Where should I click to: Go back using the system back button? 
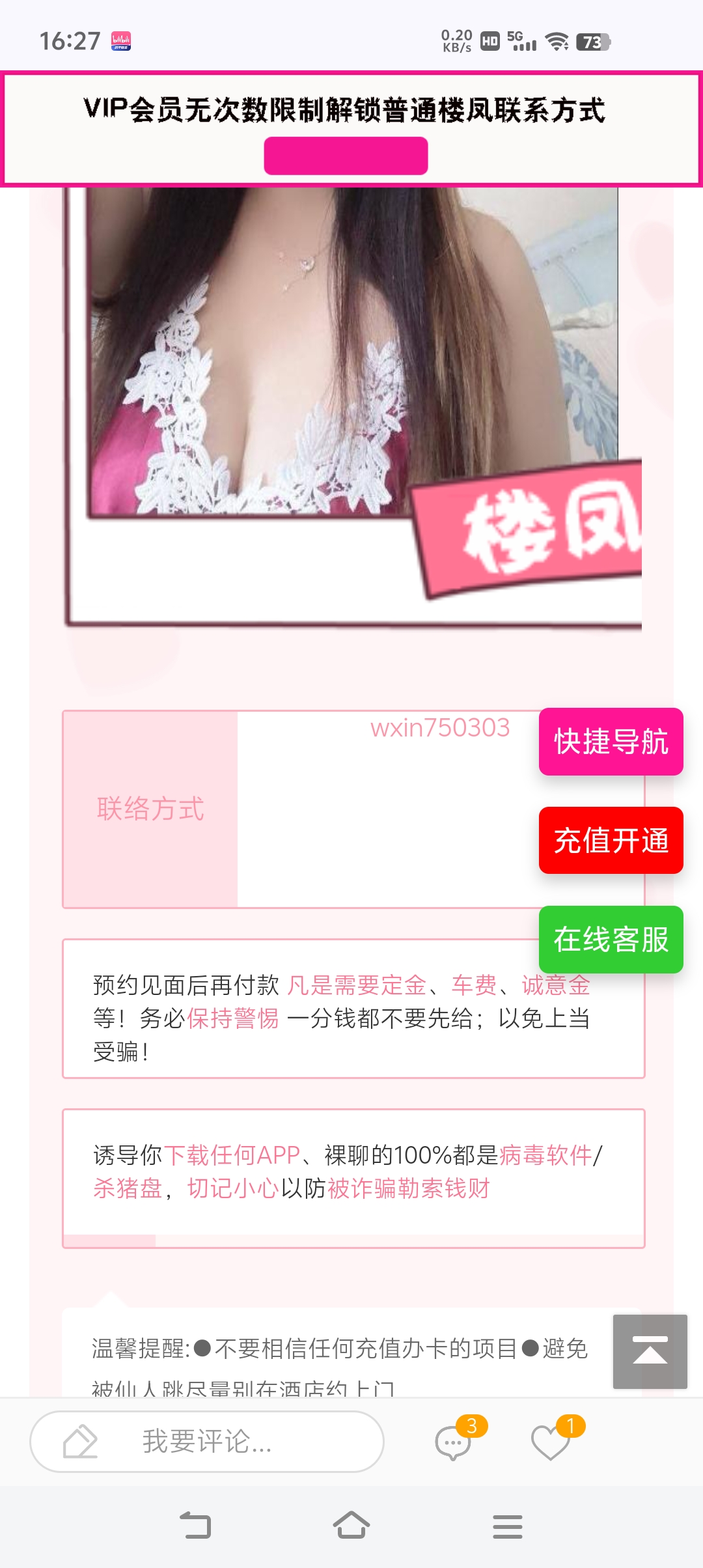195,1525
